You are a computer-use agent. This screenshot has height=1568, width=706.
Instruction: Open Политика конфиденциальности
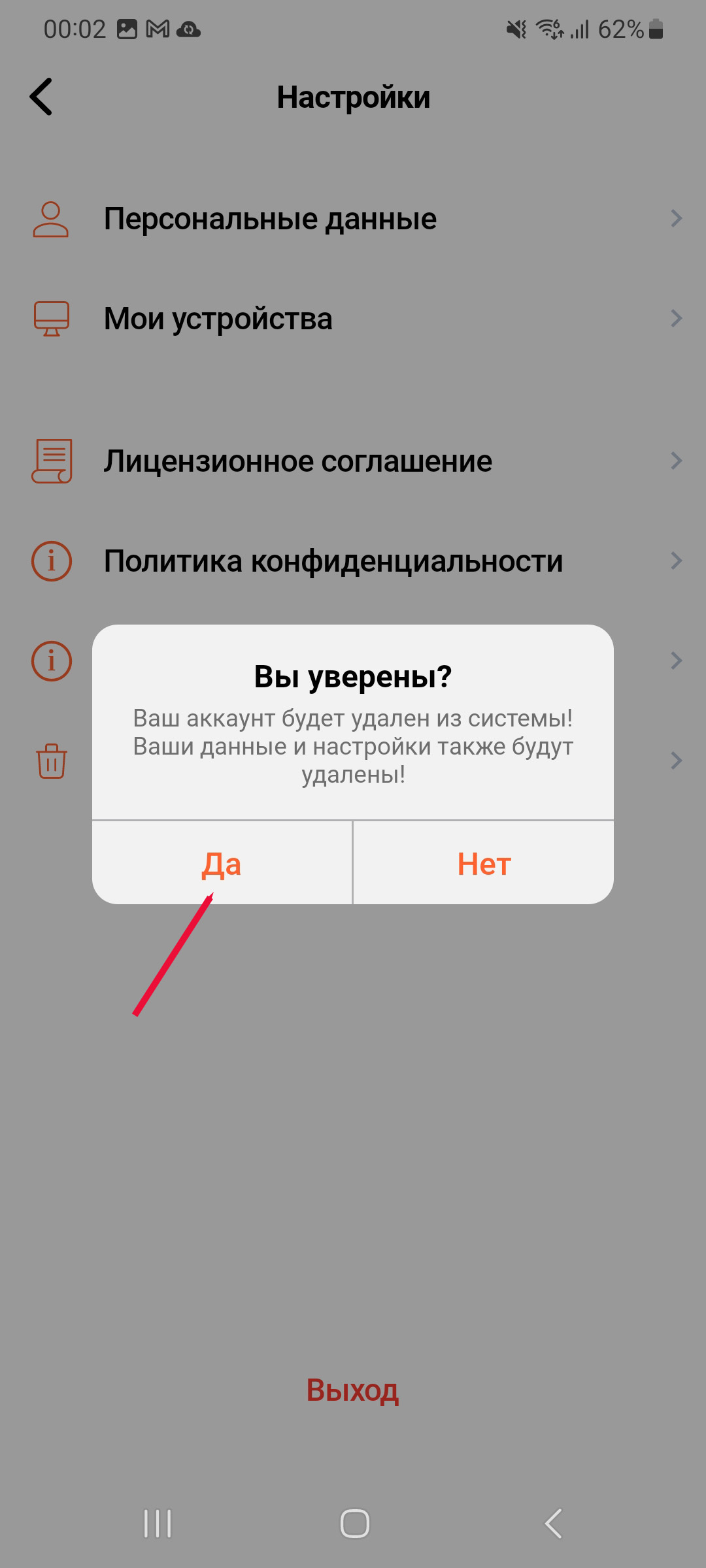coord(353,561)
